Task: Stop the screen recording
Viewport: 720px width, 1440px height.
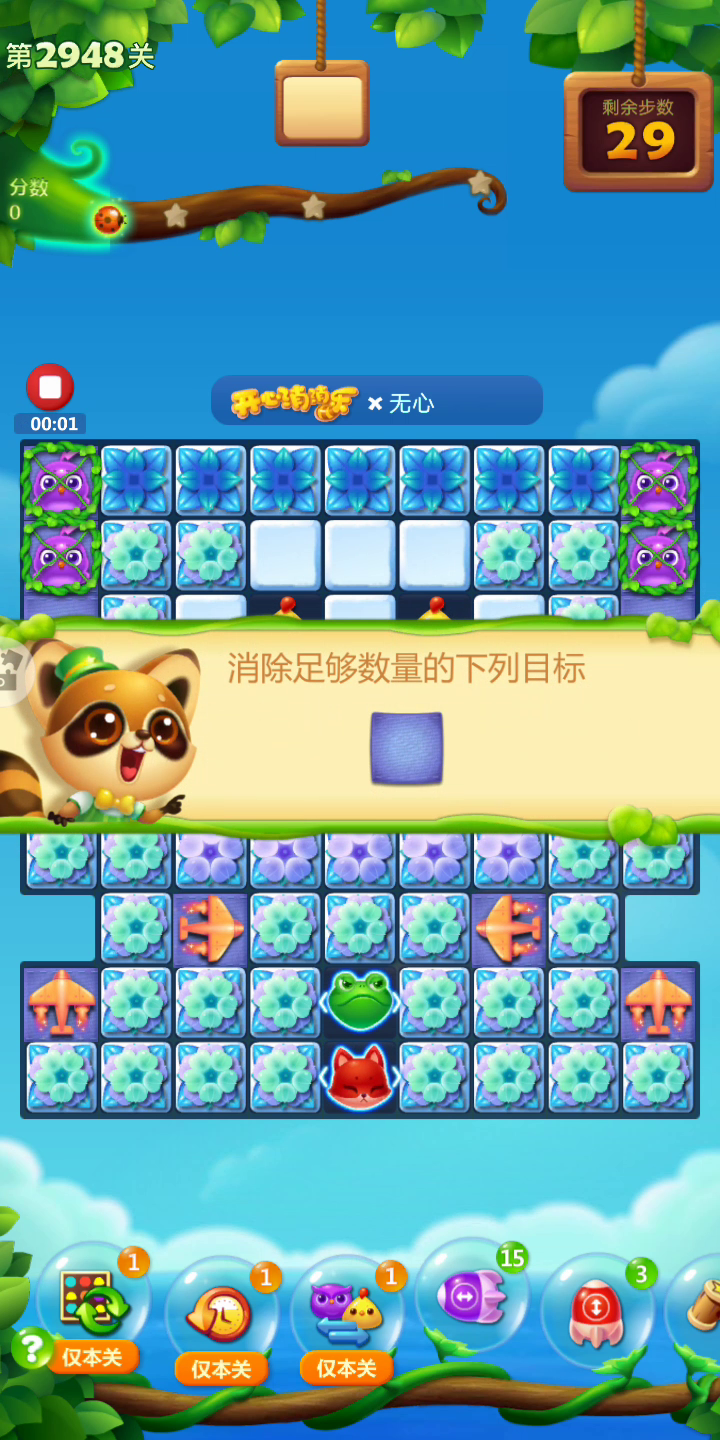Action: tap(50, 387)
